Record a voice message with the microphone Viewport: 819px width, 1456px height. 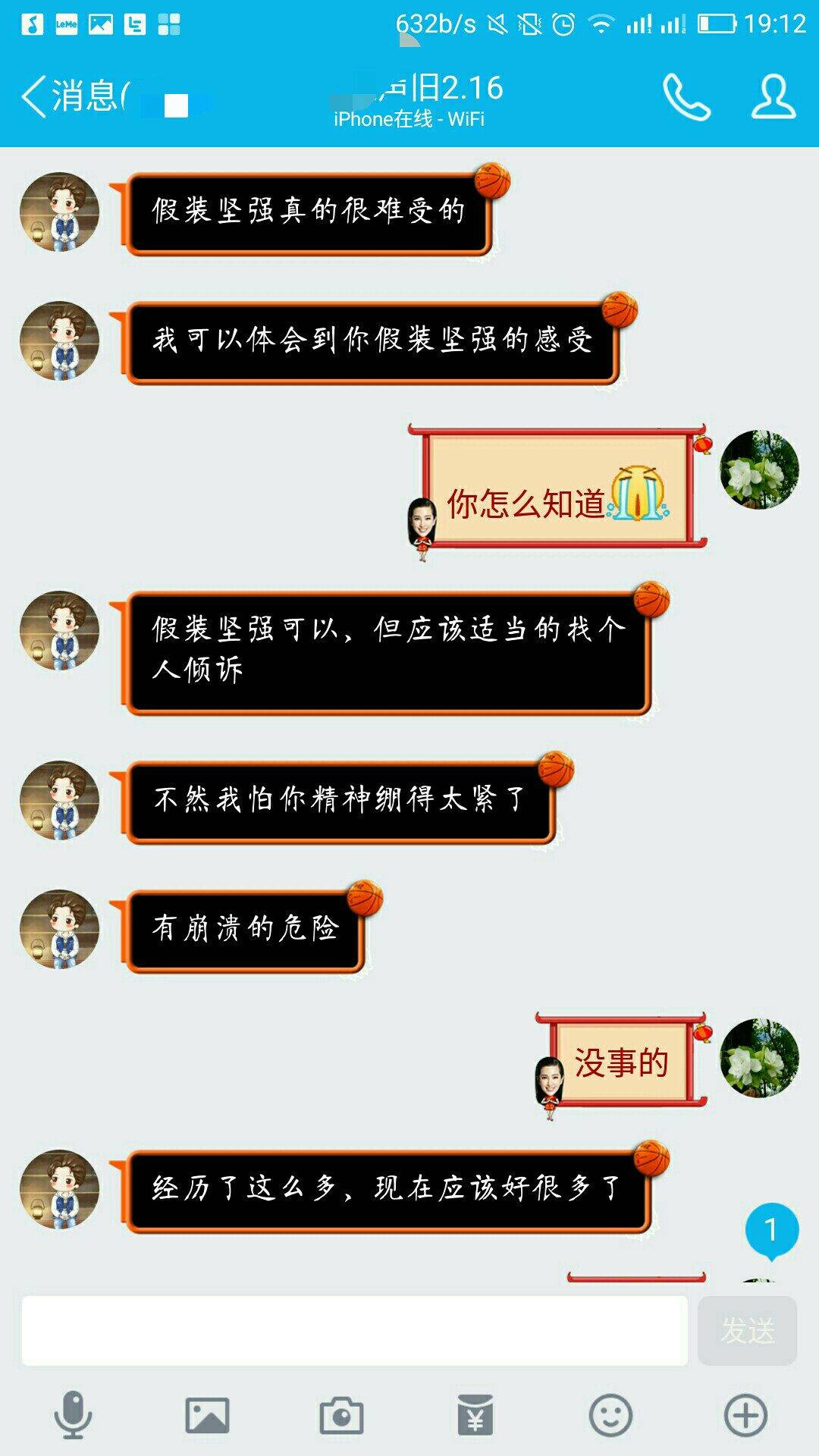coord(73,1414)
